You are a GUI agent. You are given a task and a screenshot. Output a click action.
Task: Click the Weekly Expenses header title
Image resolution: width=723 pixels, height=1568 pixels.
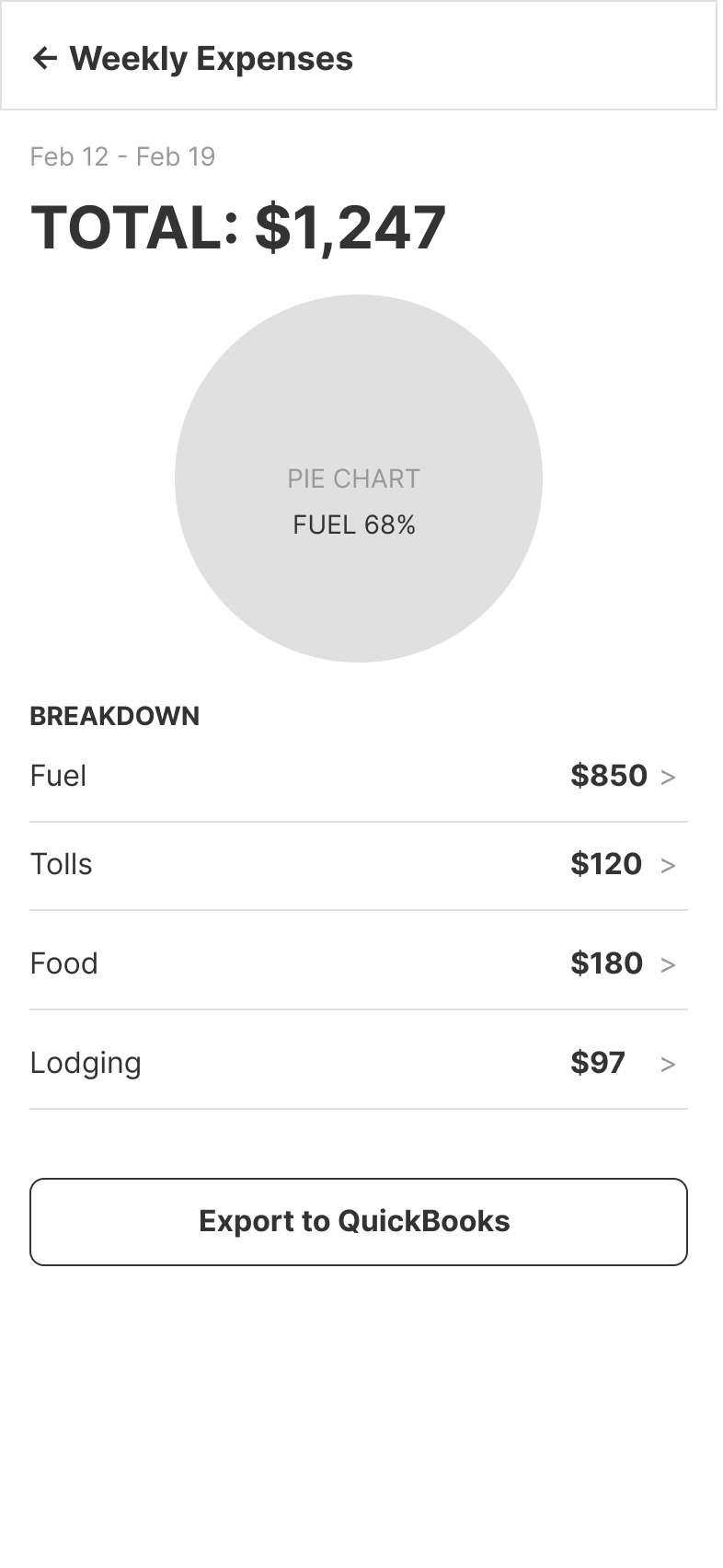[213, 58]
